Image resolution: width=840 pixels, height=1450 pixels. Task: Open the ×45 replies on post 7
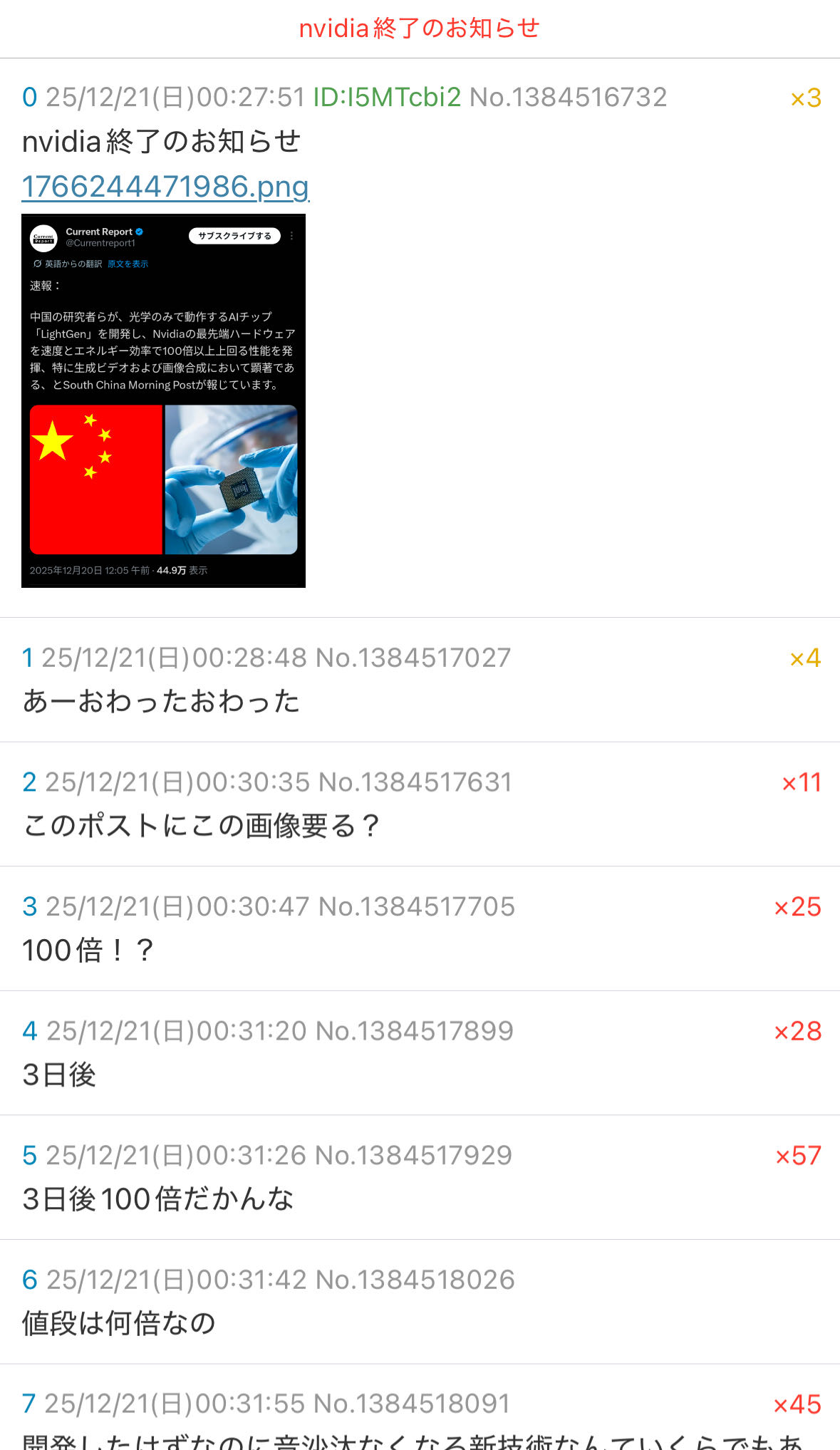[x=797, y=1404]
